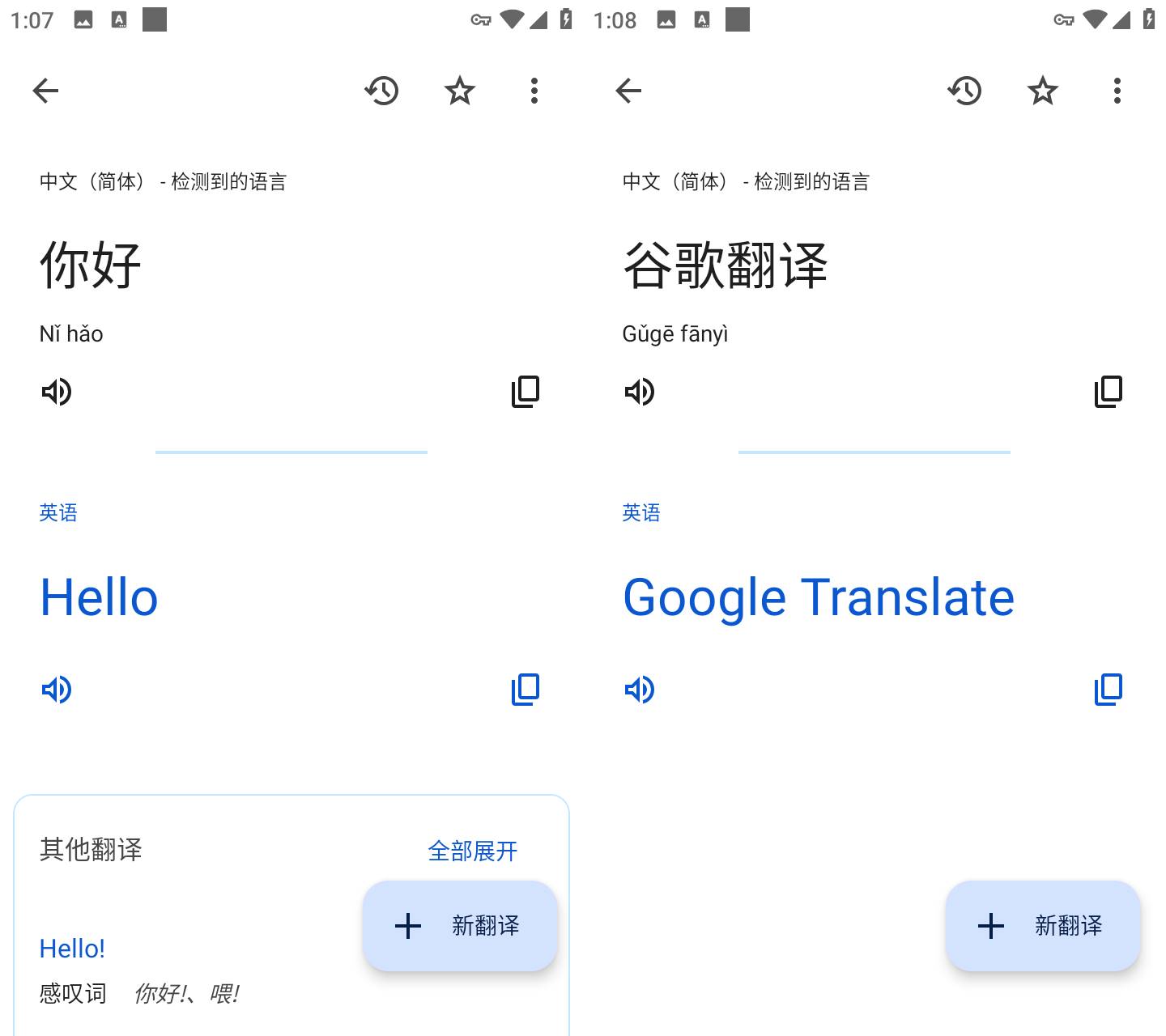Change target language 英语 above Hello
Viewport: 1166px width, 1036px height.
(x=58, y=512)
